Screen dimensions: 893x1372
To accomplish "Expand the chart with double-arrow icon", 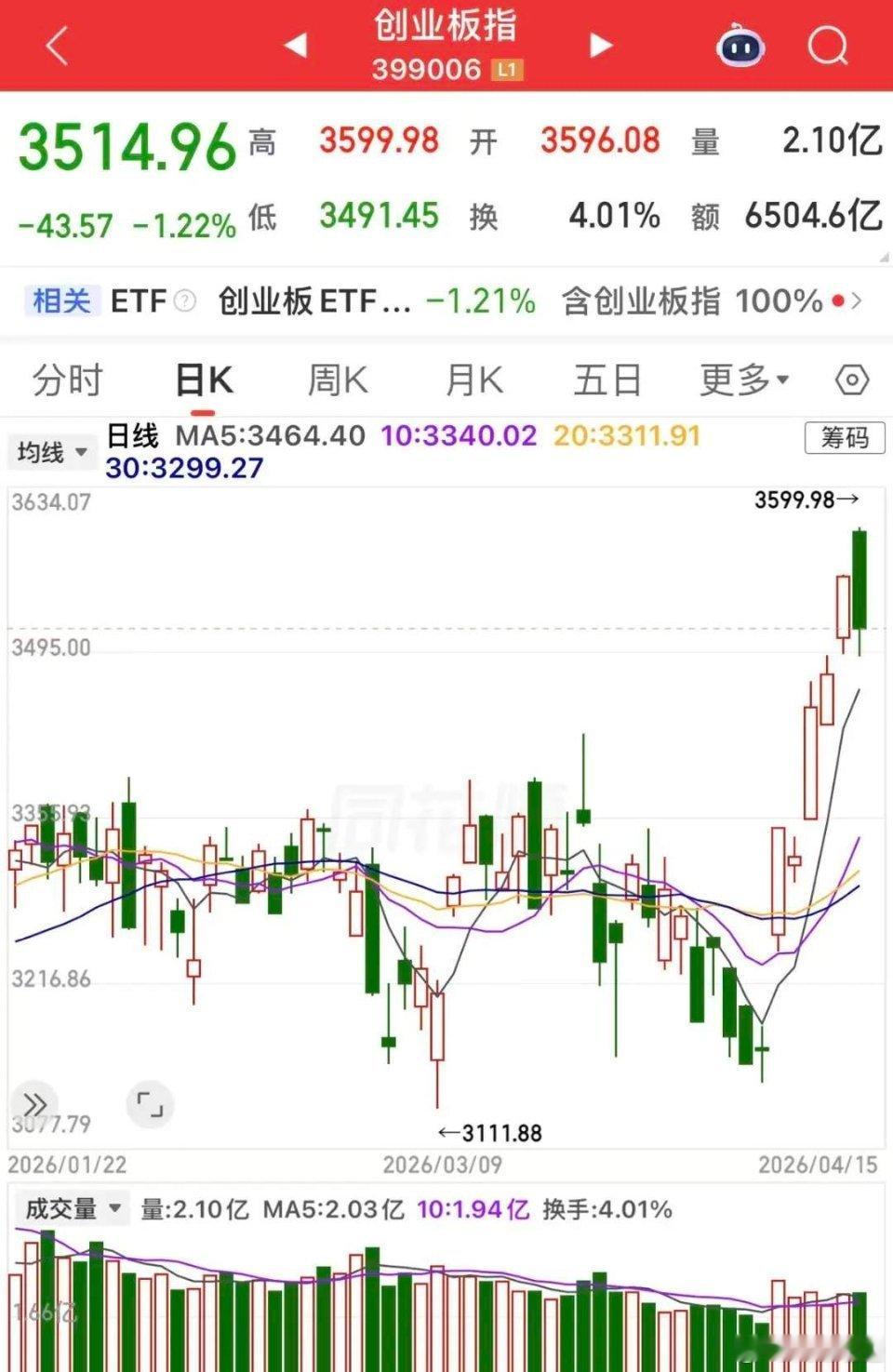I will pos(34,1105).
